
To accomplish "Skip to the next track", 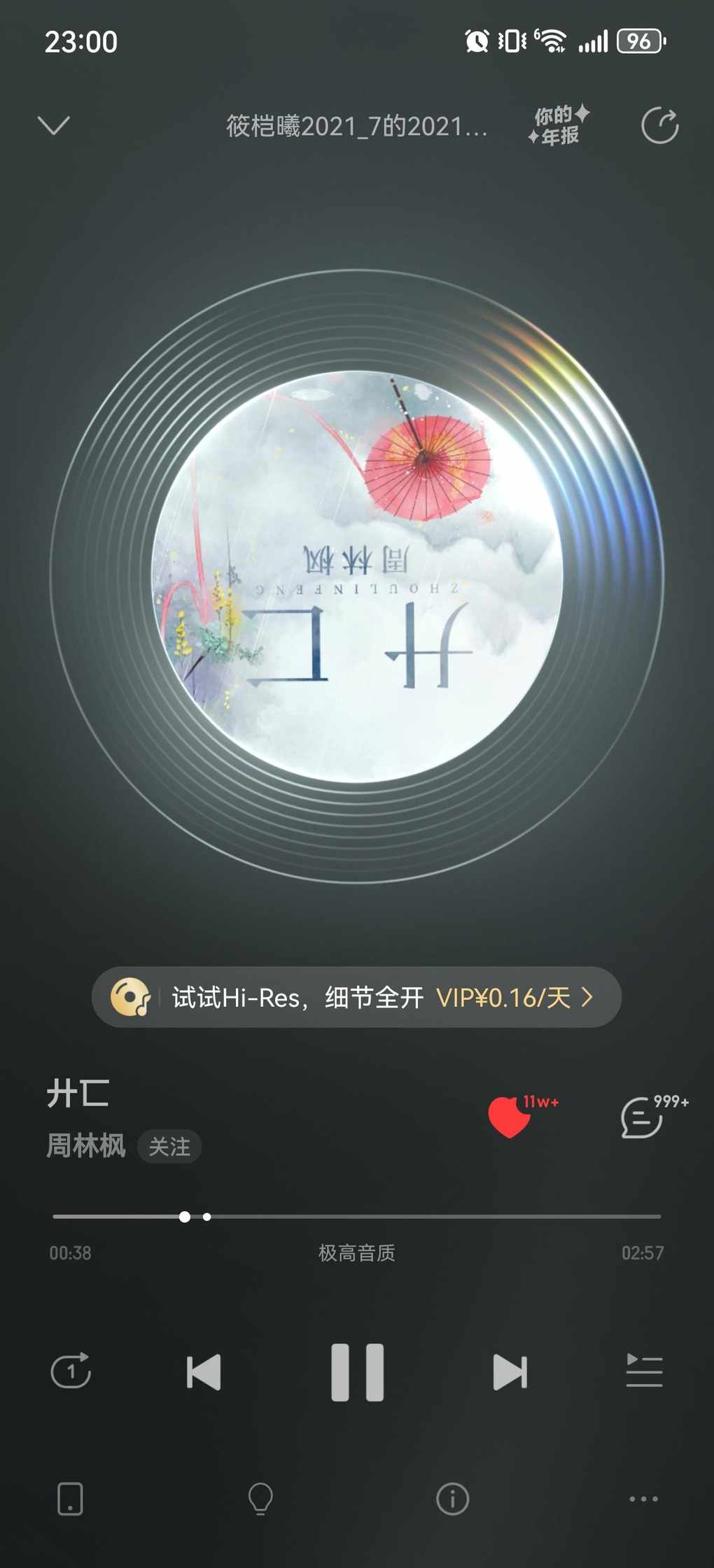I will (510, 1371).
